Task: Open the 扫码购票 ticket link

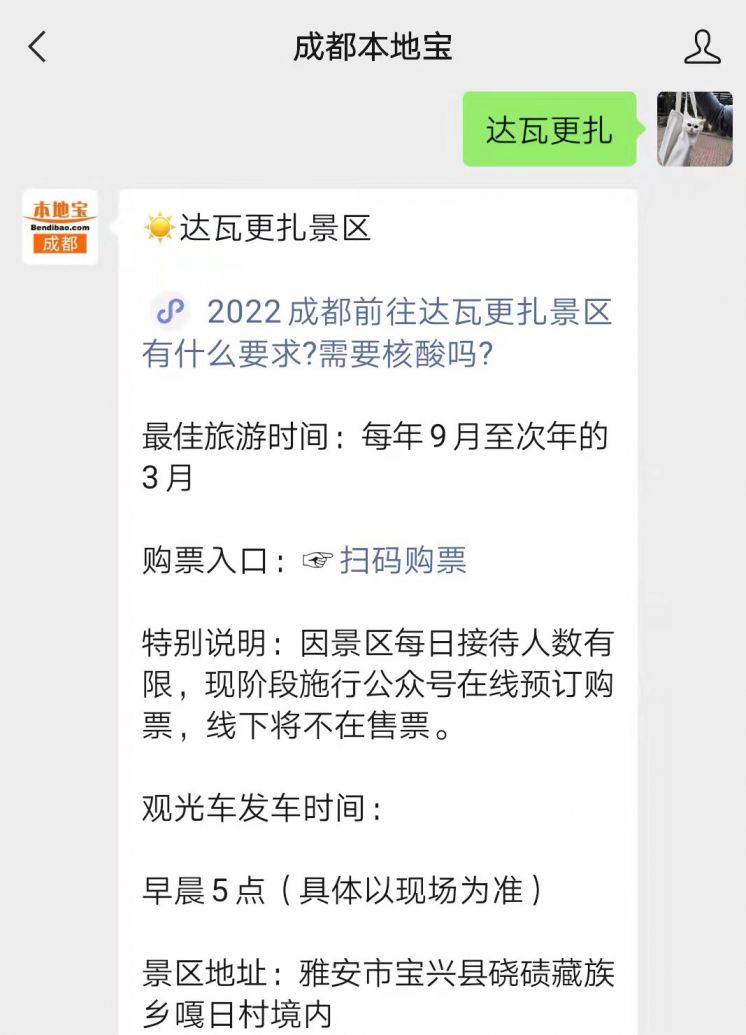Action: [403, 560]
